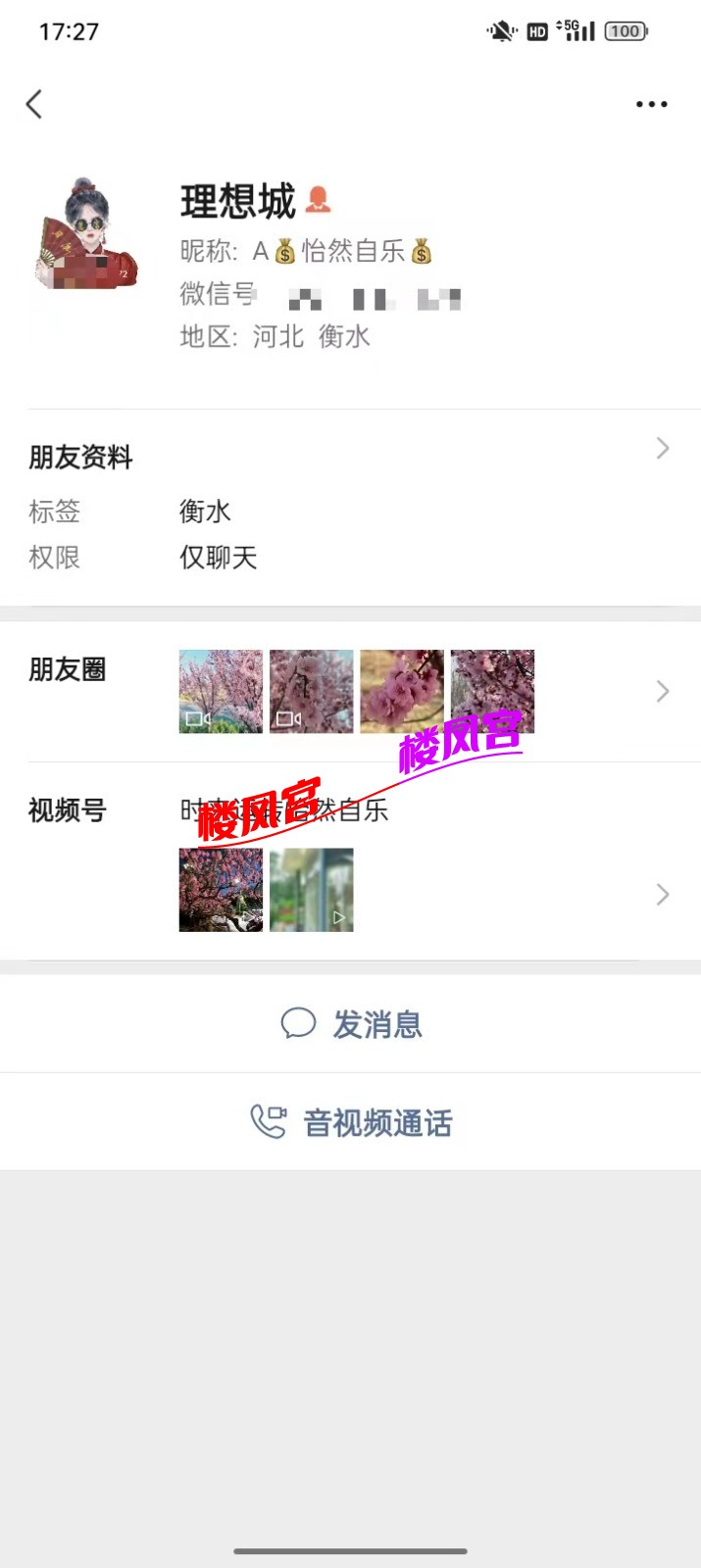Viewport: 701px width, 1568px height.
Task: Go back using the top arrow
Action: (34, 104)
